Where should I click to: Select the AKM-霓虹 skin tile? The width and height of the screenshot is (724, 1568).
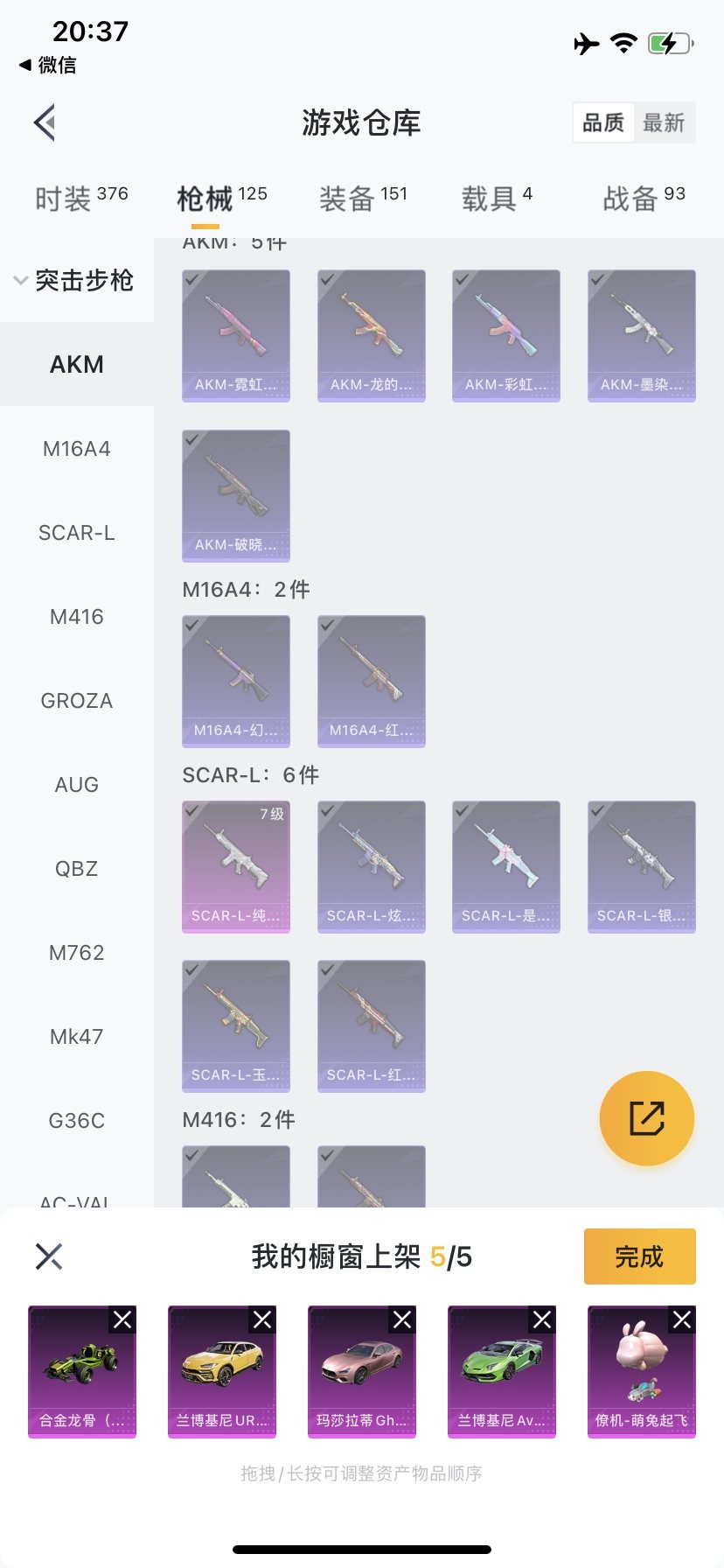click(236, 336)
